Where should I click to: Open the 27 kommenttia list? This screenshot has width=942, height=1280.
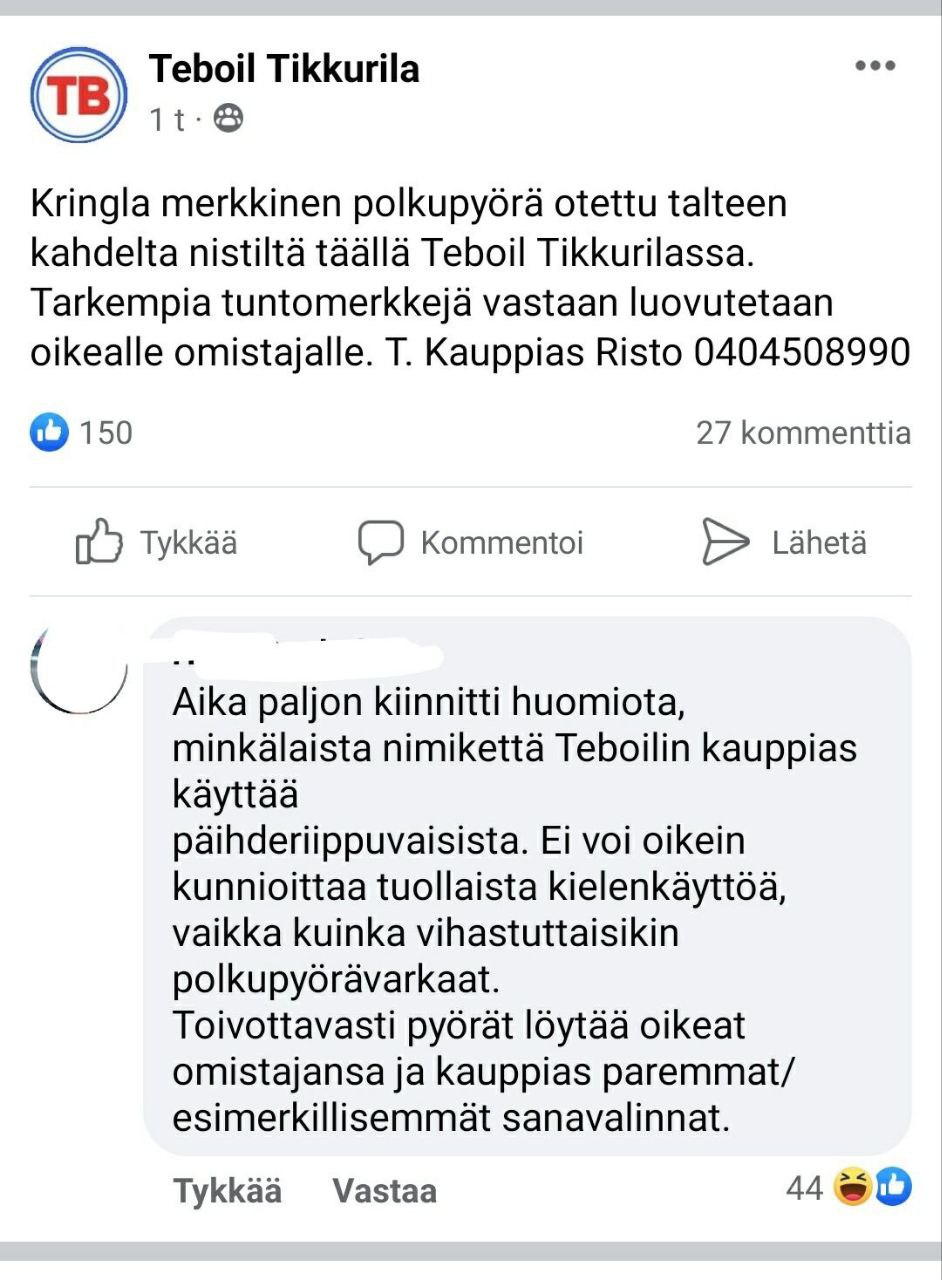point(803,433)
